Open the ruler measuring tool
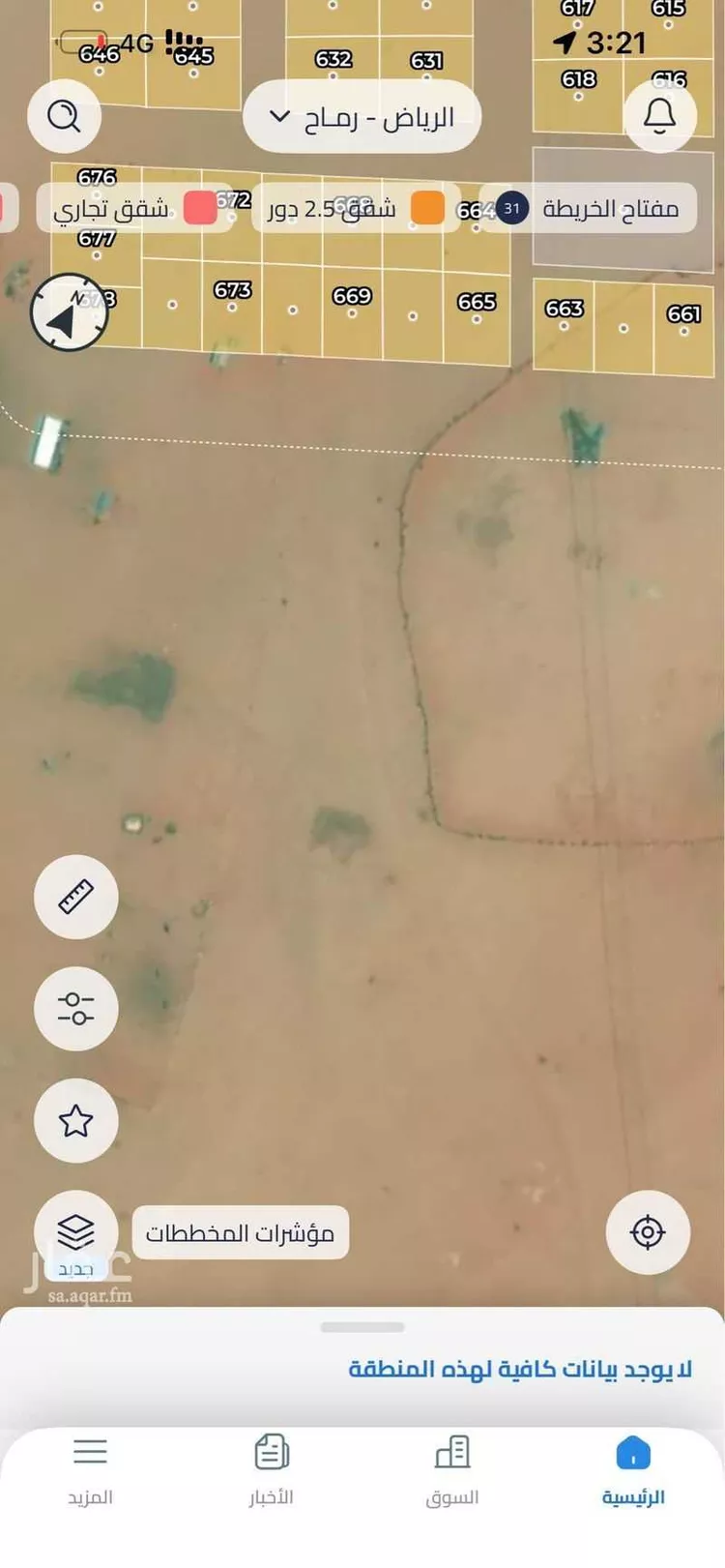 [x=75, y=897]
